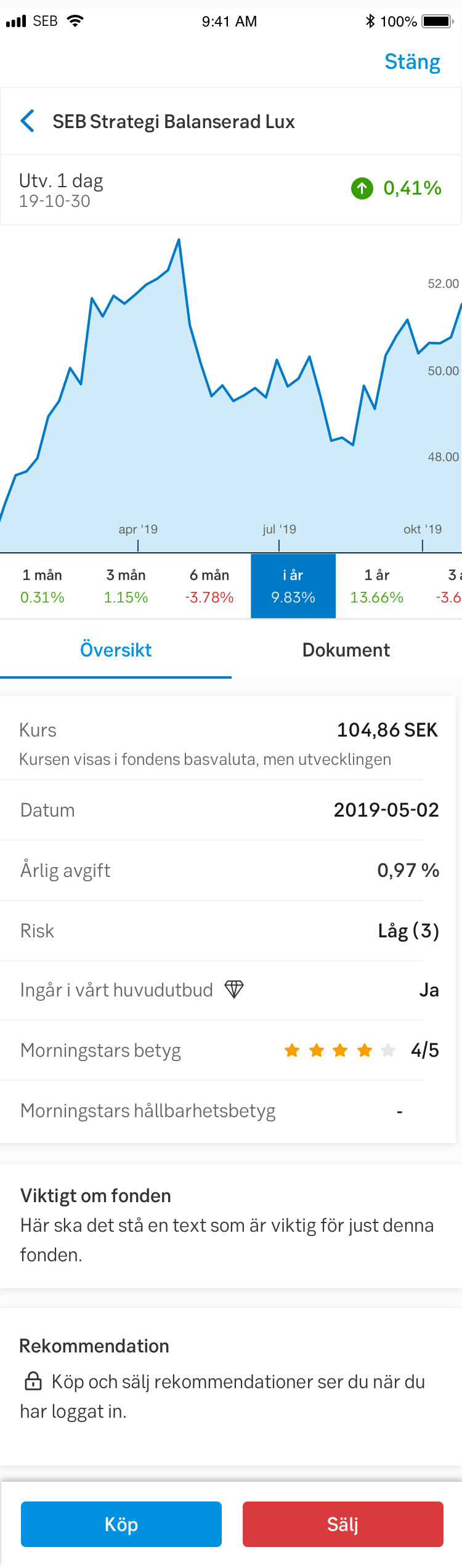This screenshot has width=462, height=1568.
Task: Tap the diamond icon beside huvudutbud
Action: tap(234, 989)
